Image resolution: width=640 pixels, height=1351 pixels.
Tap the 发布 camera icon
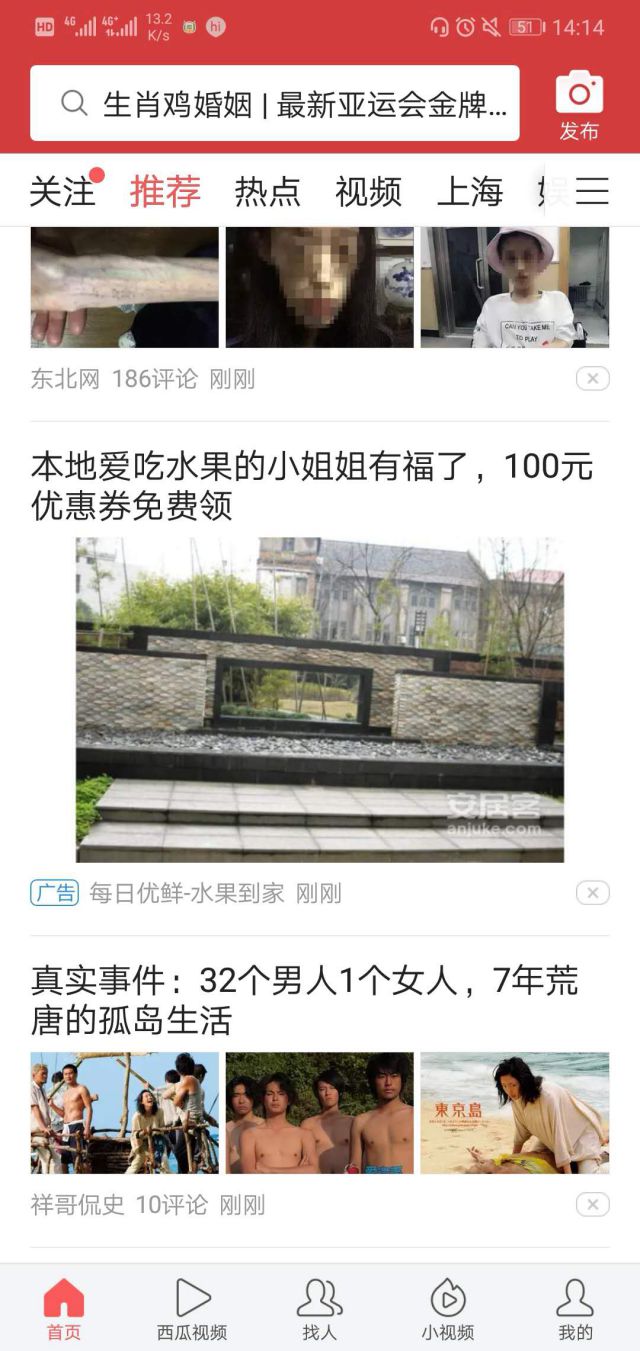579,104
